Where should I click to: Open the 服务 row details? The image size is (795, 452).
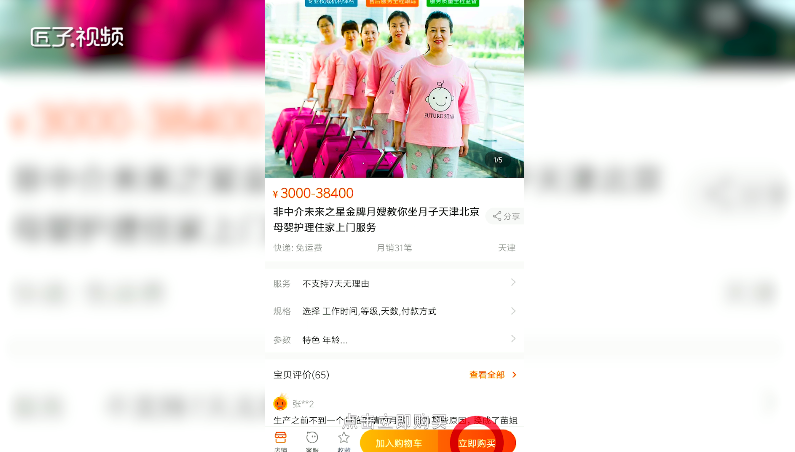[394, 284]
